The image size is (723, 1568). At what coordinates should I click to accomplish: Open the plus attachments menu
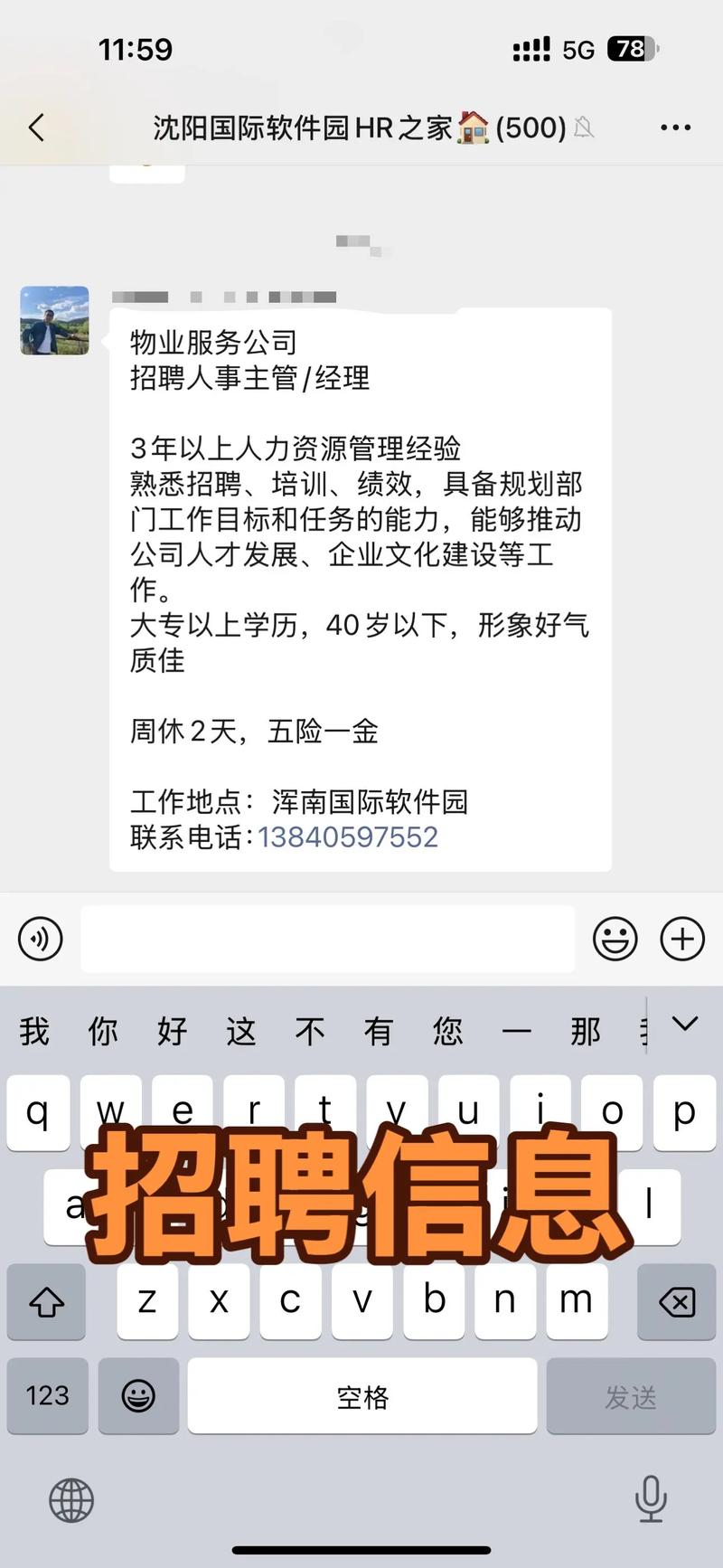tap(682, 939)
